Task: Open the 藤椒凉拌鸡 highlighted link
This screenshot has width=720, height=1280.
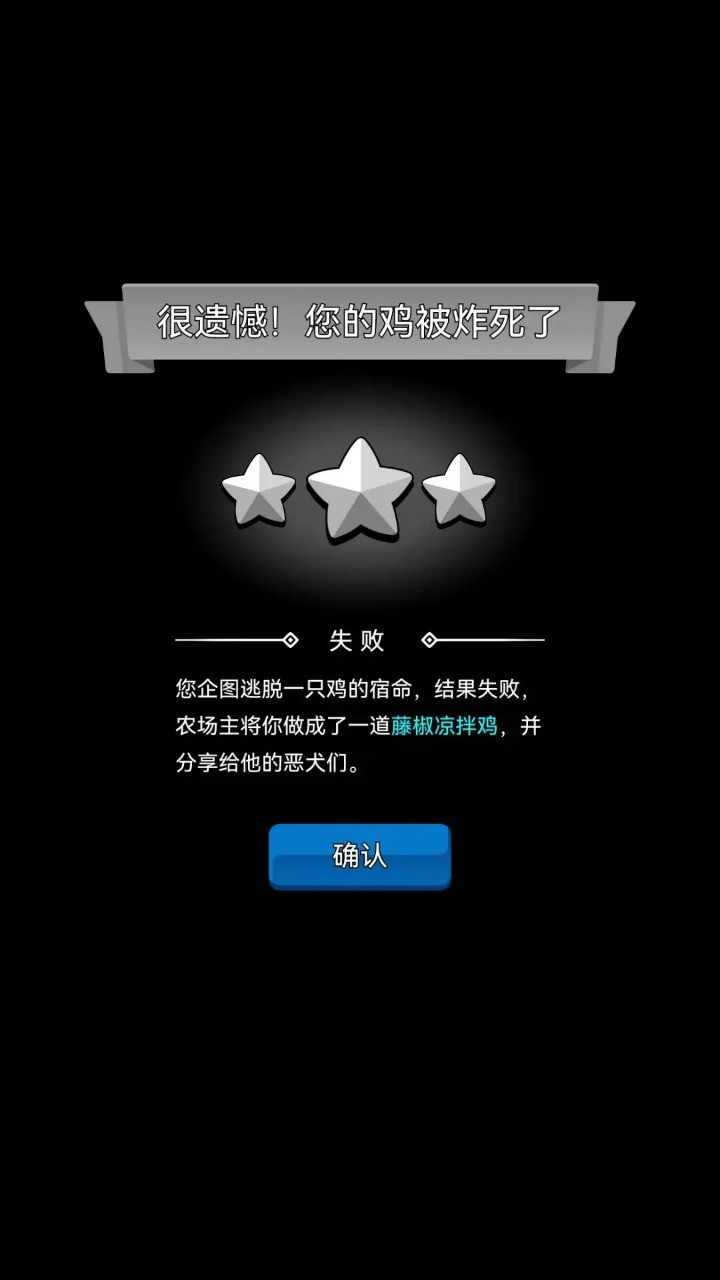Action: [x=444, y=726]
